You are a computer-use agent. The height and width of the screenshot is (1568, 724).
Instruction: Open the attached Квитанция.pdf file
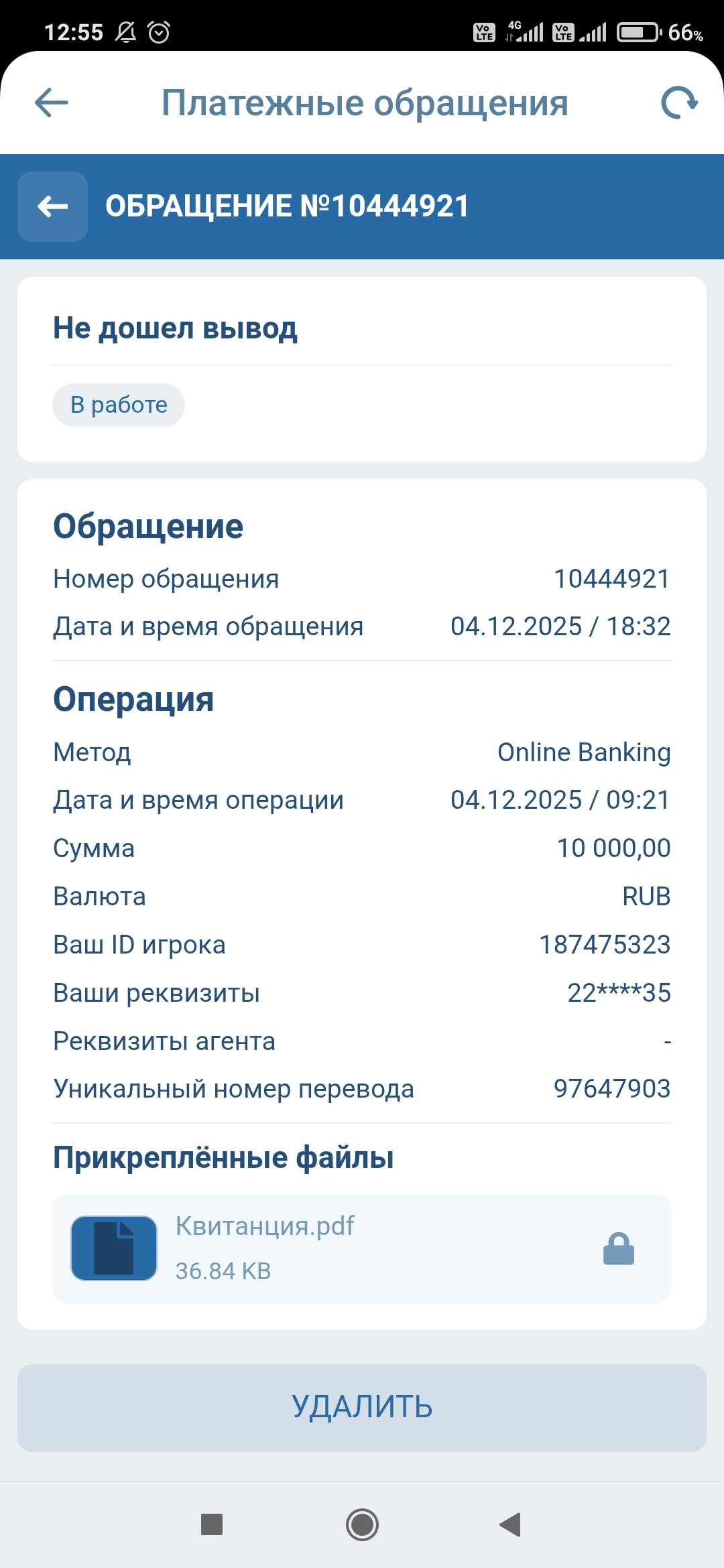pos(264,1248)
